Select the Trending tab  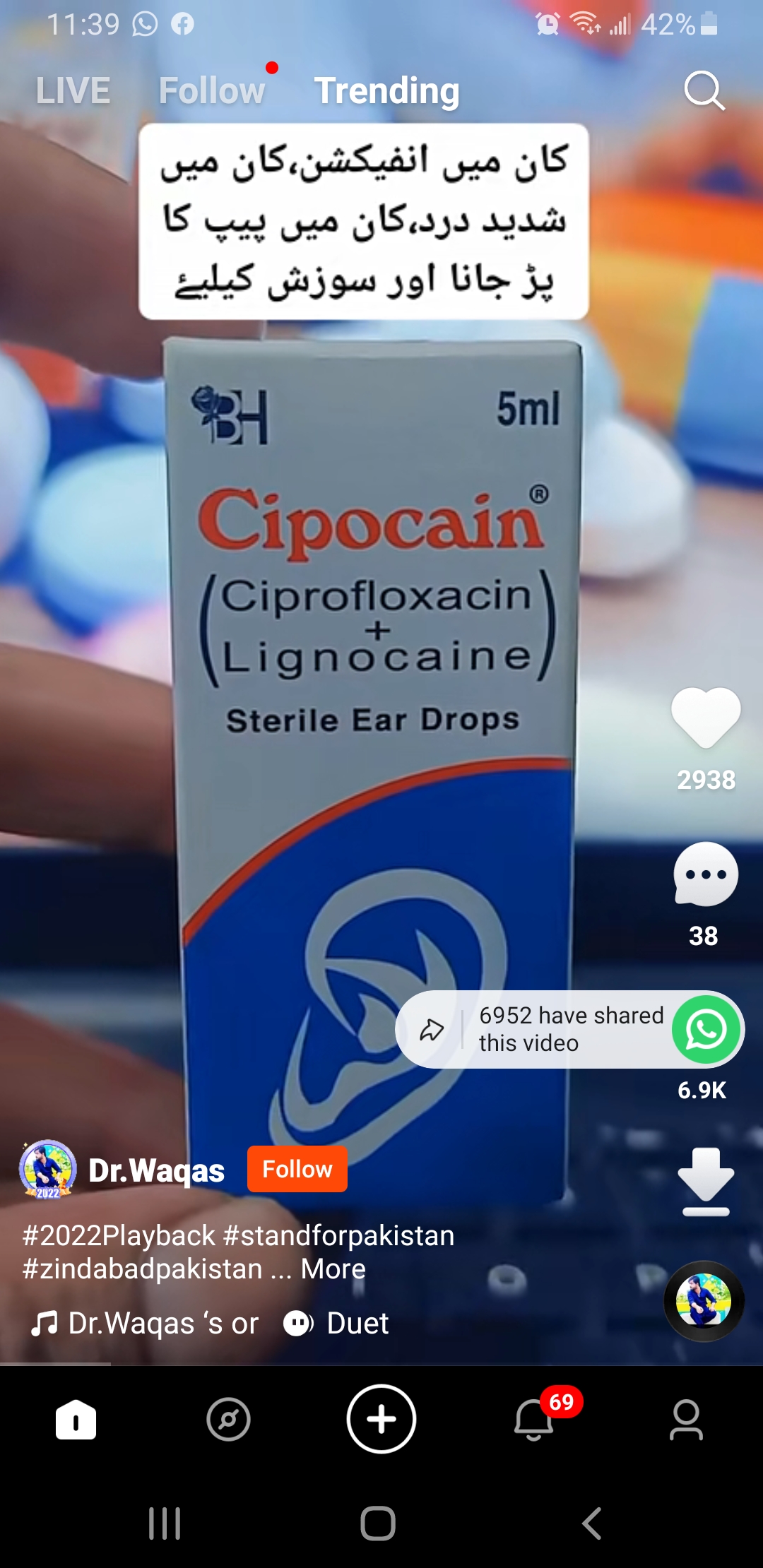point(386,91)
